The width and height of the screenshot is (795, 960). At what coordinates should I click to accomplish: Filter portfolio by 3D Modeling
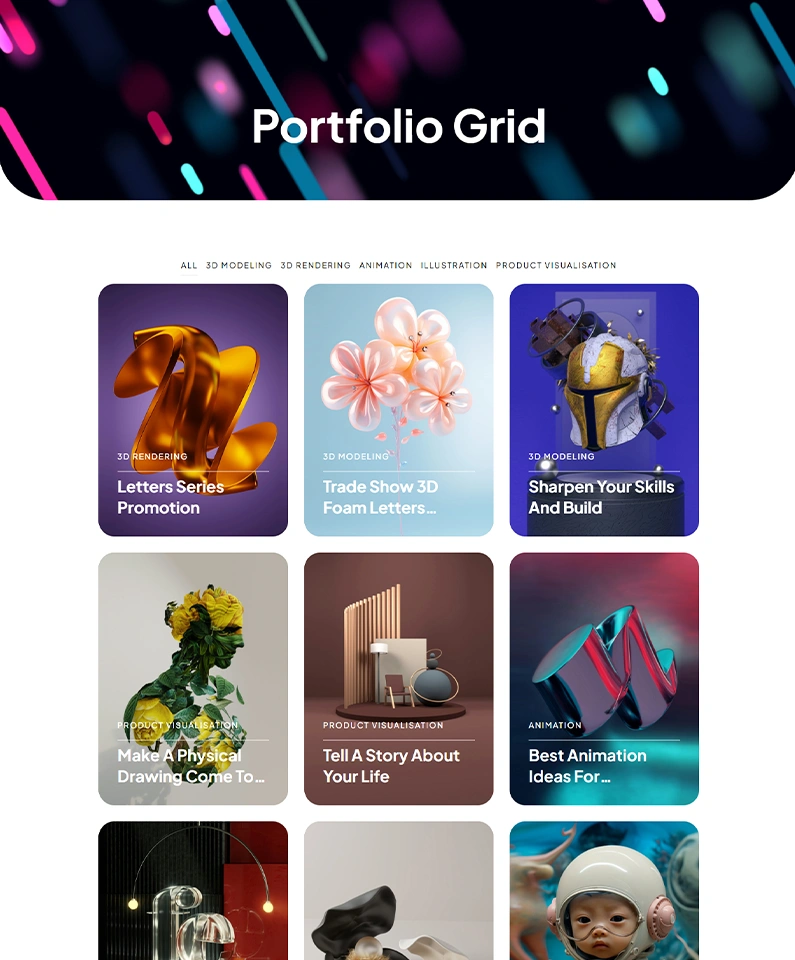(239, 266)
